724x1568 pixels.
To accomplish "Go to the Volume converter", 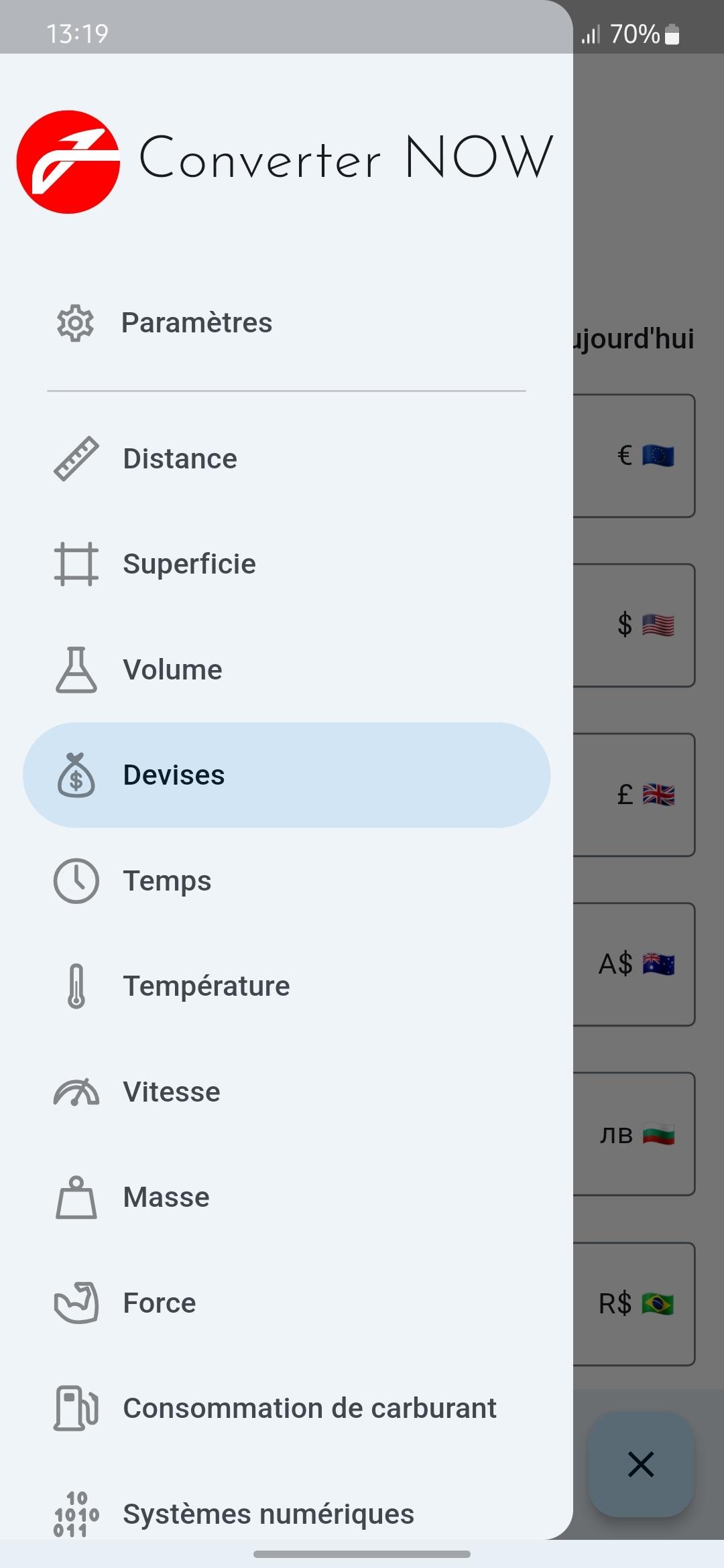I will (172, 670).
